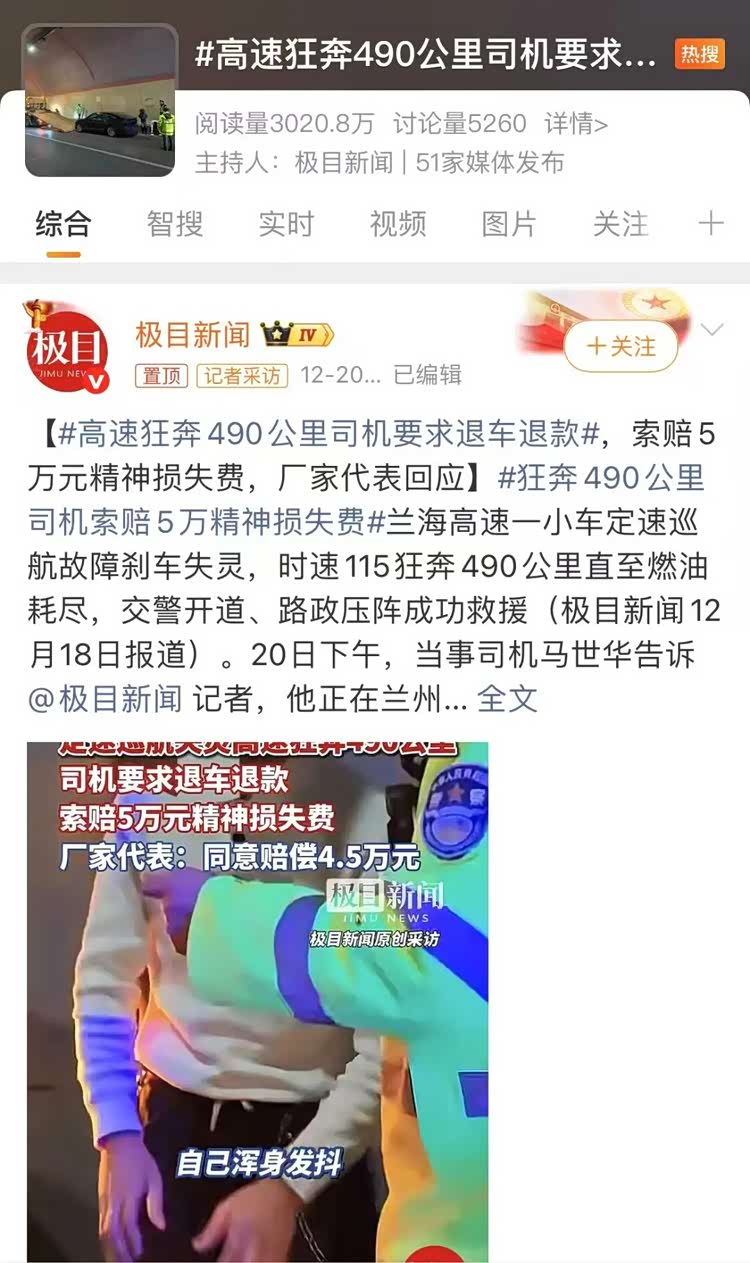The image size is (750, 1263).
Task: Switch to the 综合 tab
Action: (x=63, y=224)
